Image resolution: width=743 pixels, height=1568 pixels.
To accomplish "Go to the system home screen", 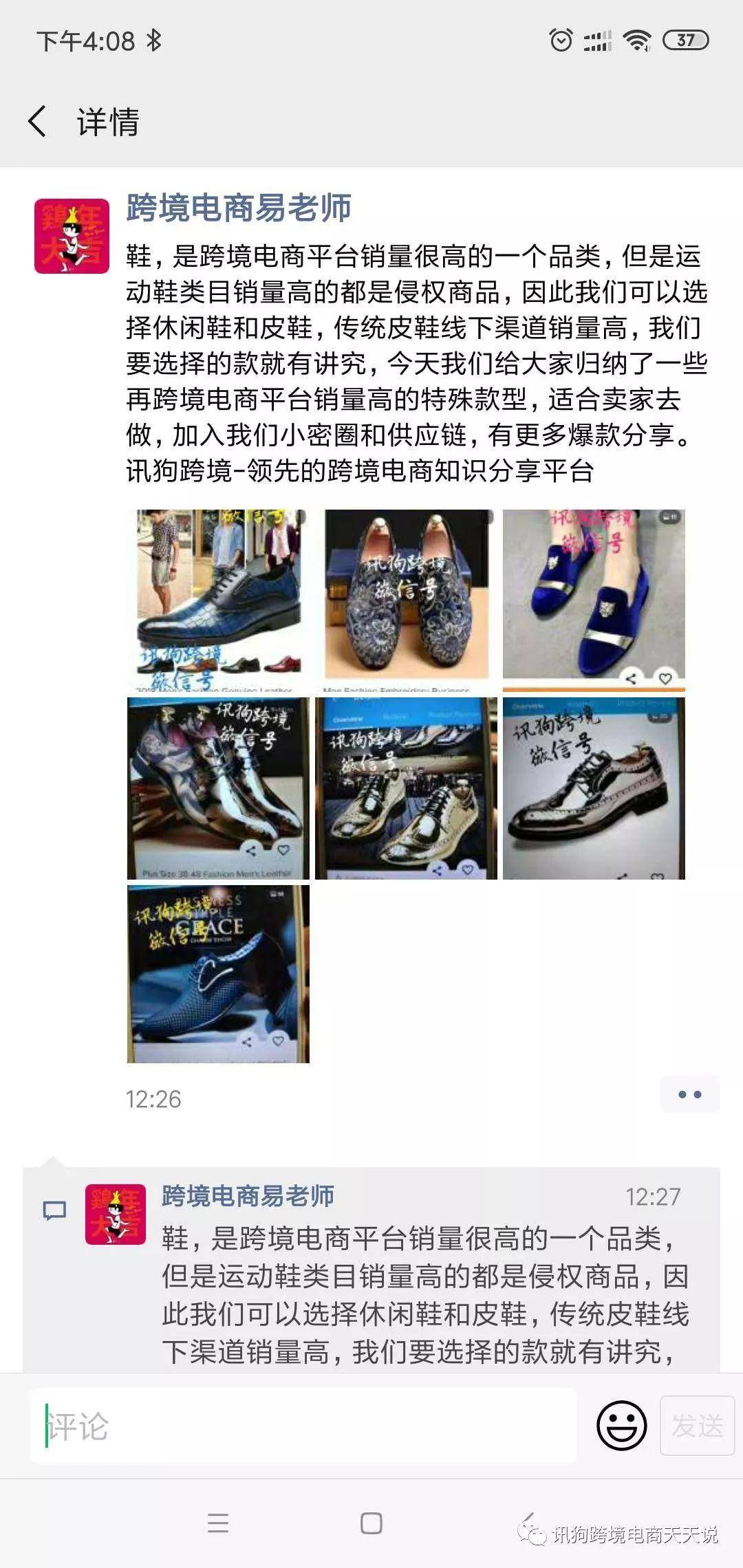I will [371, 1524].
